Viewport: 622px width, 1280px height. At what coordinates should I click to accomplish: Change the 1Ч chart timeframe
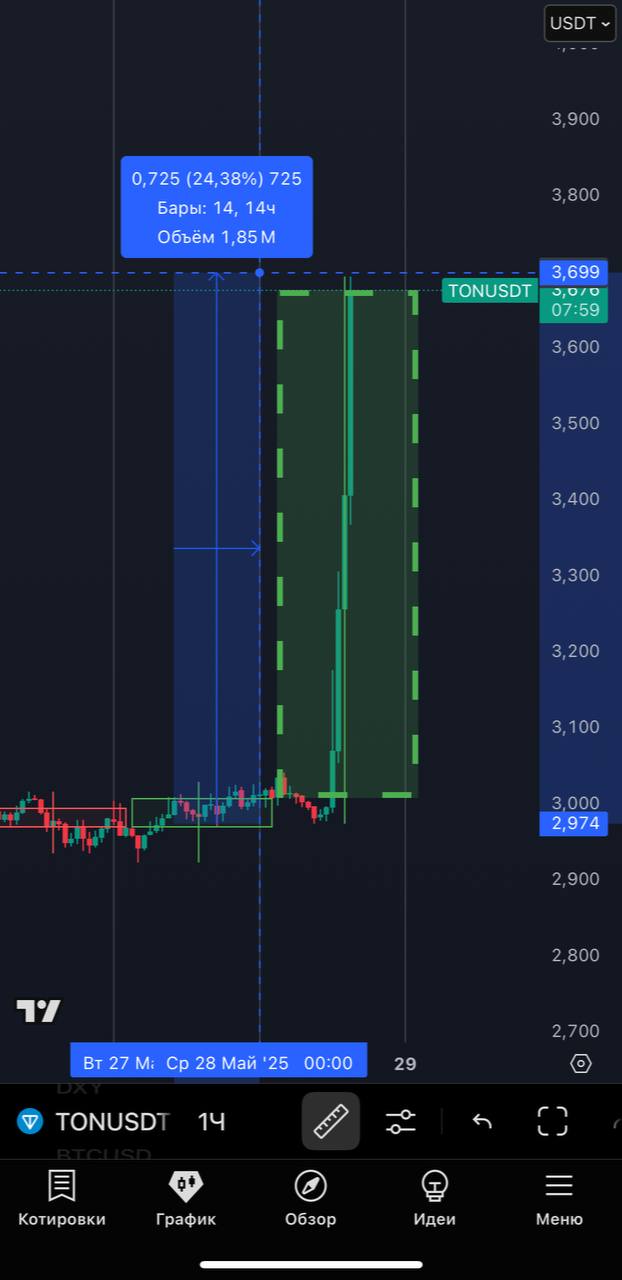point(211,1122)
